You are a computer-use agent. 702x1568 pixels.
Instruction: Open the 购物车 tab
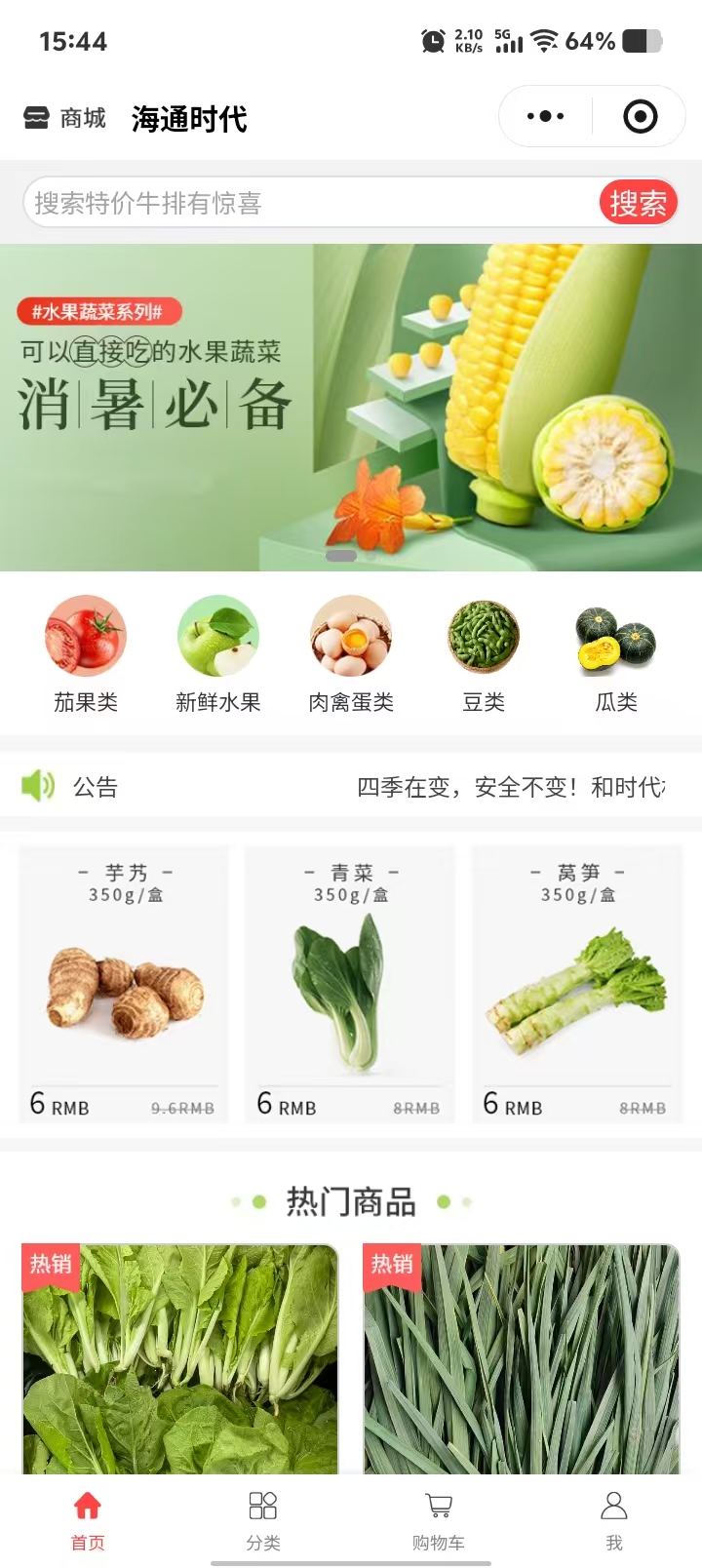[439, 1519]
